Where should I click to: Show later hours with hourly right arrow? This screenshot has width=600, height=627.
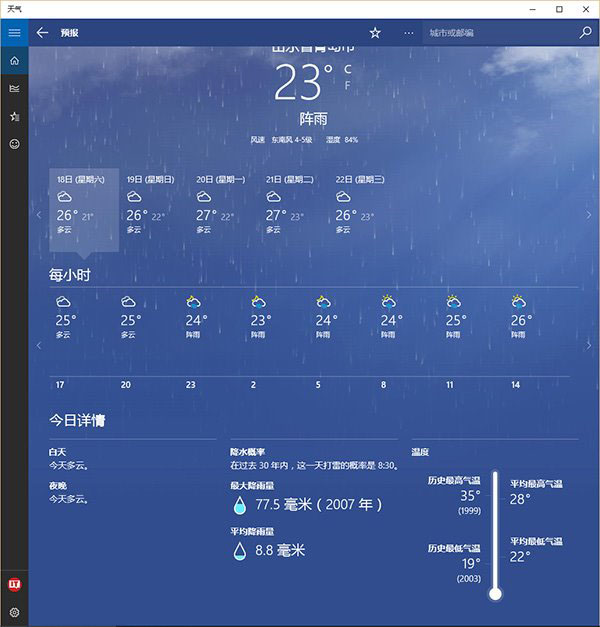(x=589, y=345)
